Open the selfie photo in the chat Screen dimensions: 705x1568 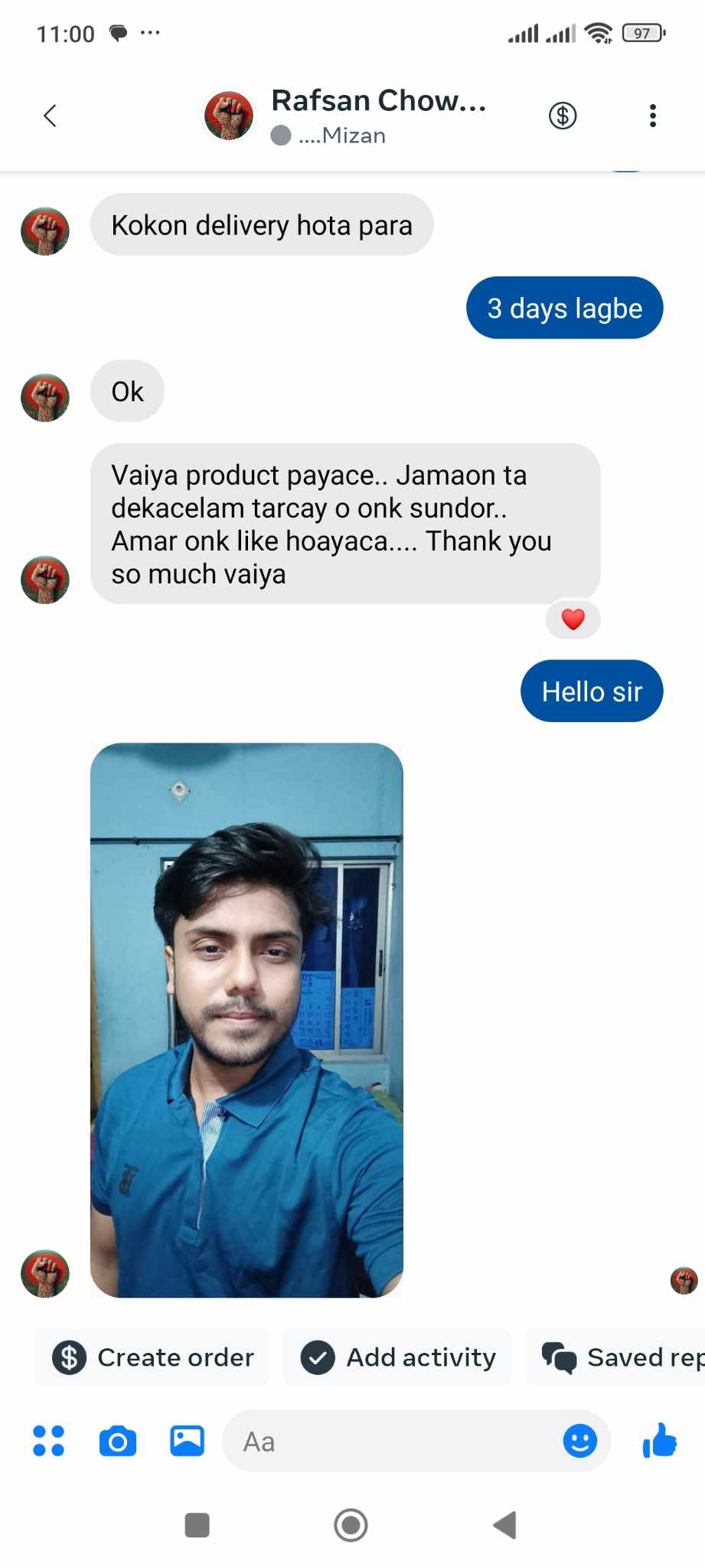tap(246, 1019)
